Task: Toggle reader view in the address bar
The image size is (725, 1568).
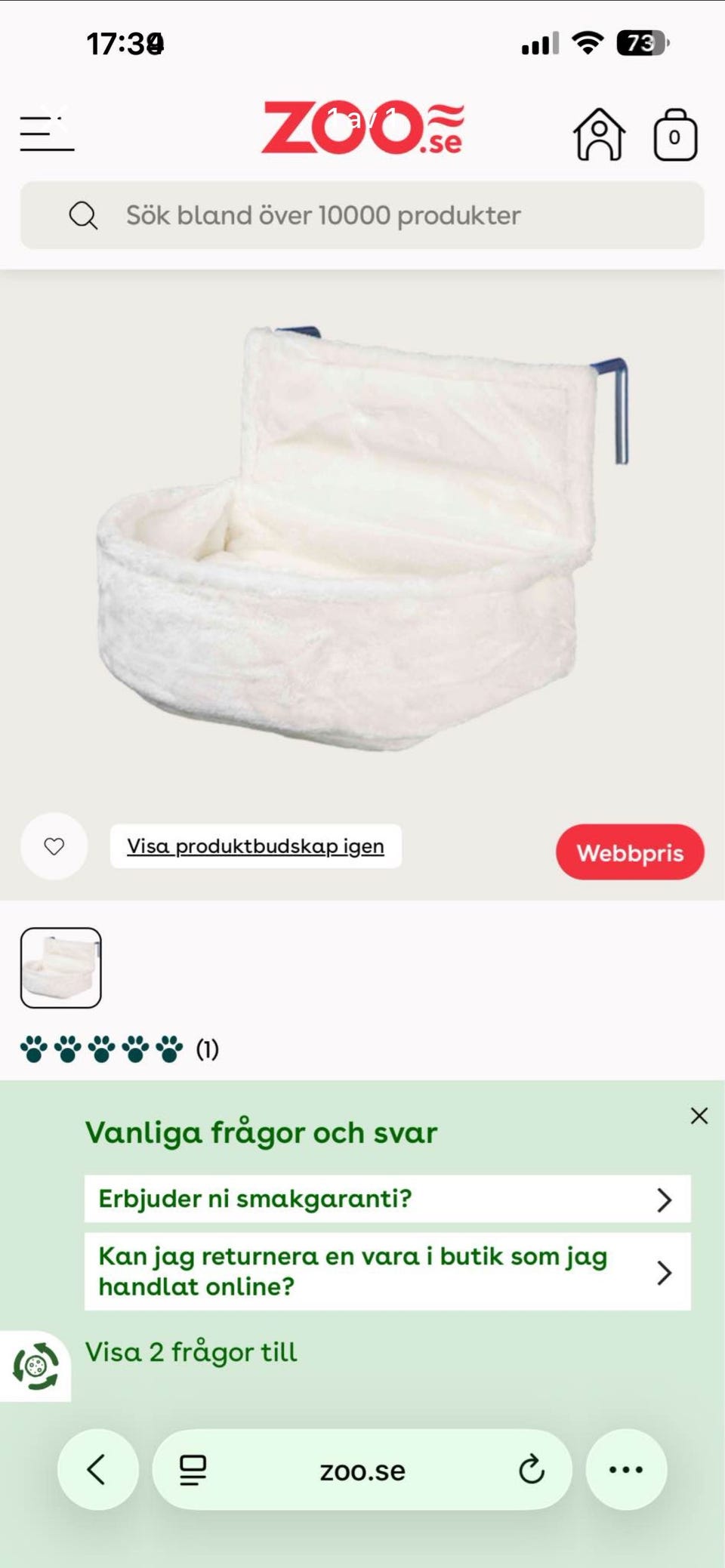Action: point(193,1469)
